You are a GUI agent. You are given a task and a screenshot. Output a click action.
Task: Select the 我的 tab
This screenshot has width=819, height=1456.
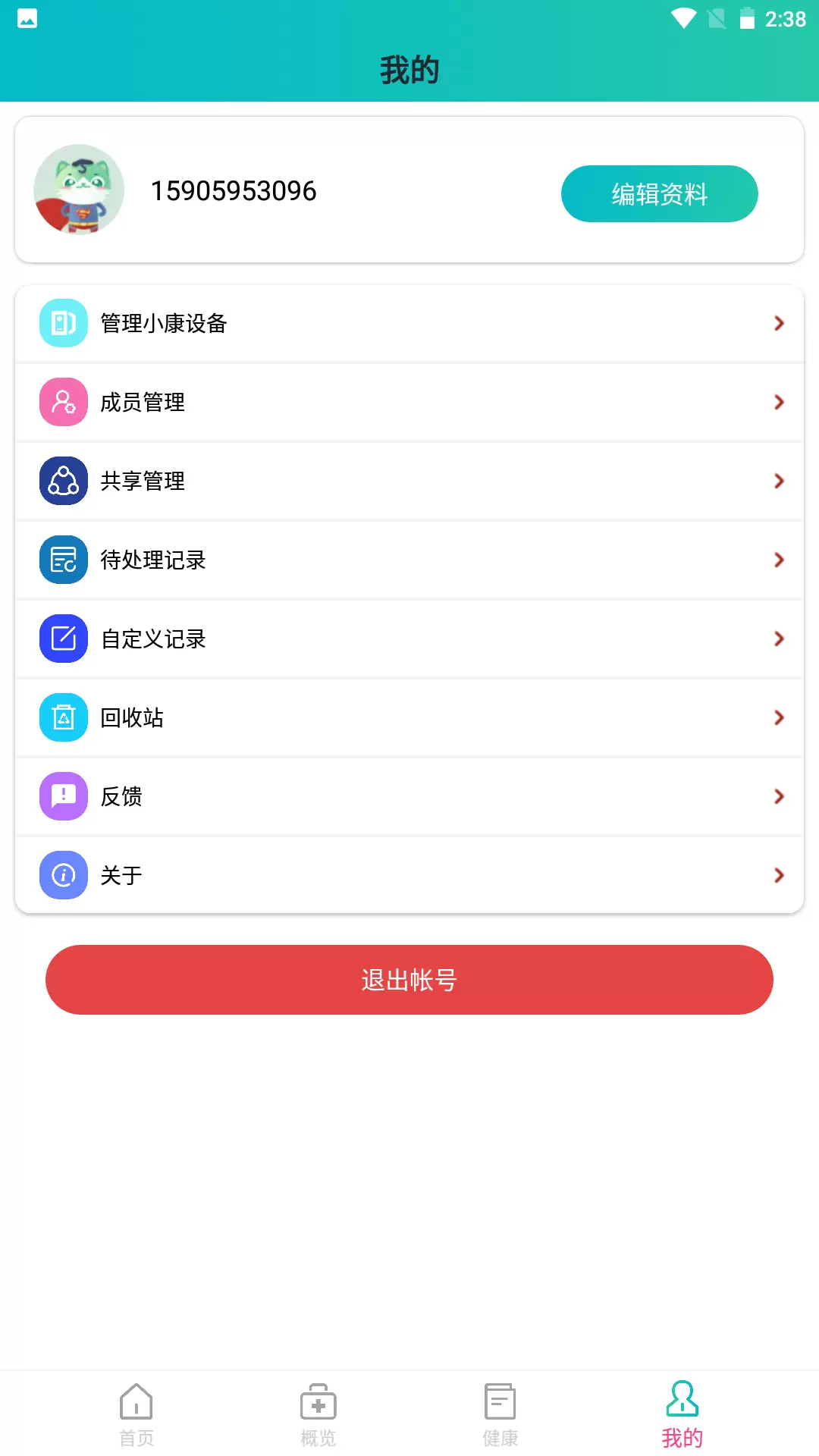(682, 1414)
